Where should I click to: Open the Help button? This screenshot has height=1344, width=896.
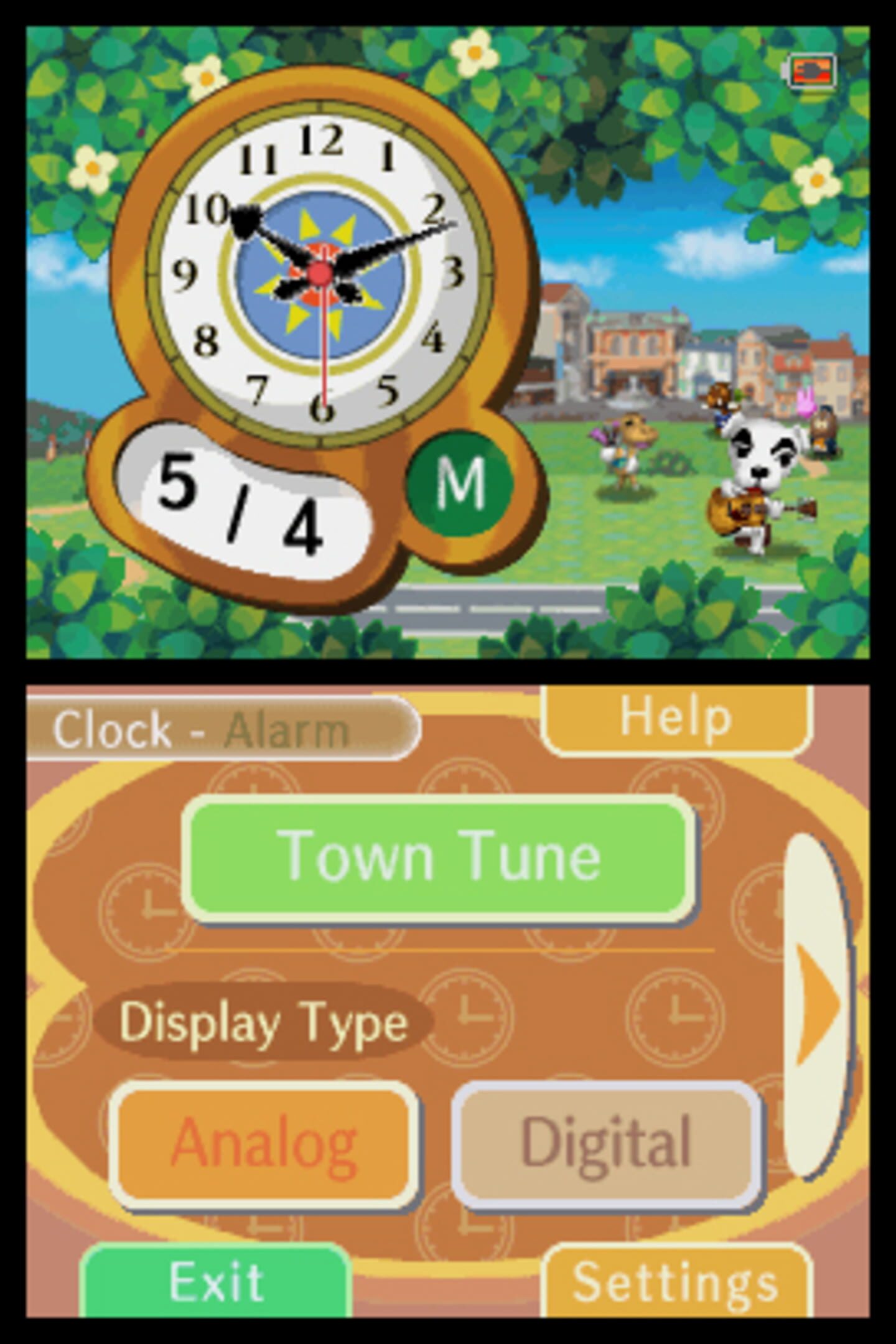tap(676, 719)
